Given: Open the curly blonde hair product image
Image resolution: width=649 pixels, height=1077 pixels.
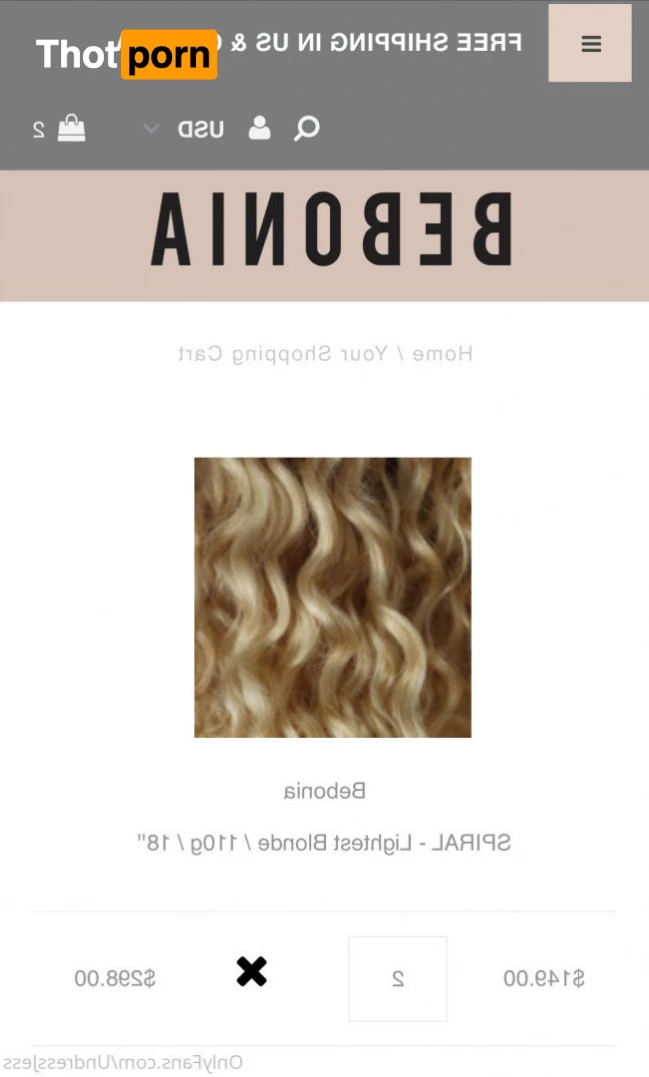Looking at the screenshot, I should click(x=332, y=597).
